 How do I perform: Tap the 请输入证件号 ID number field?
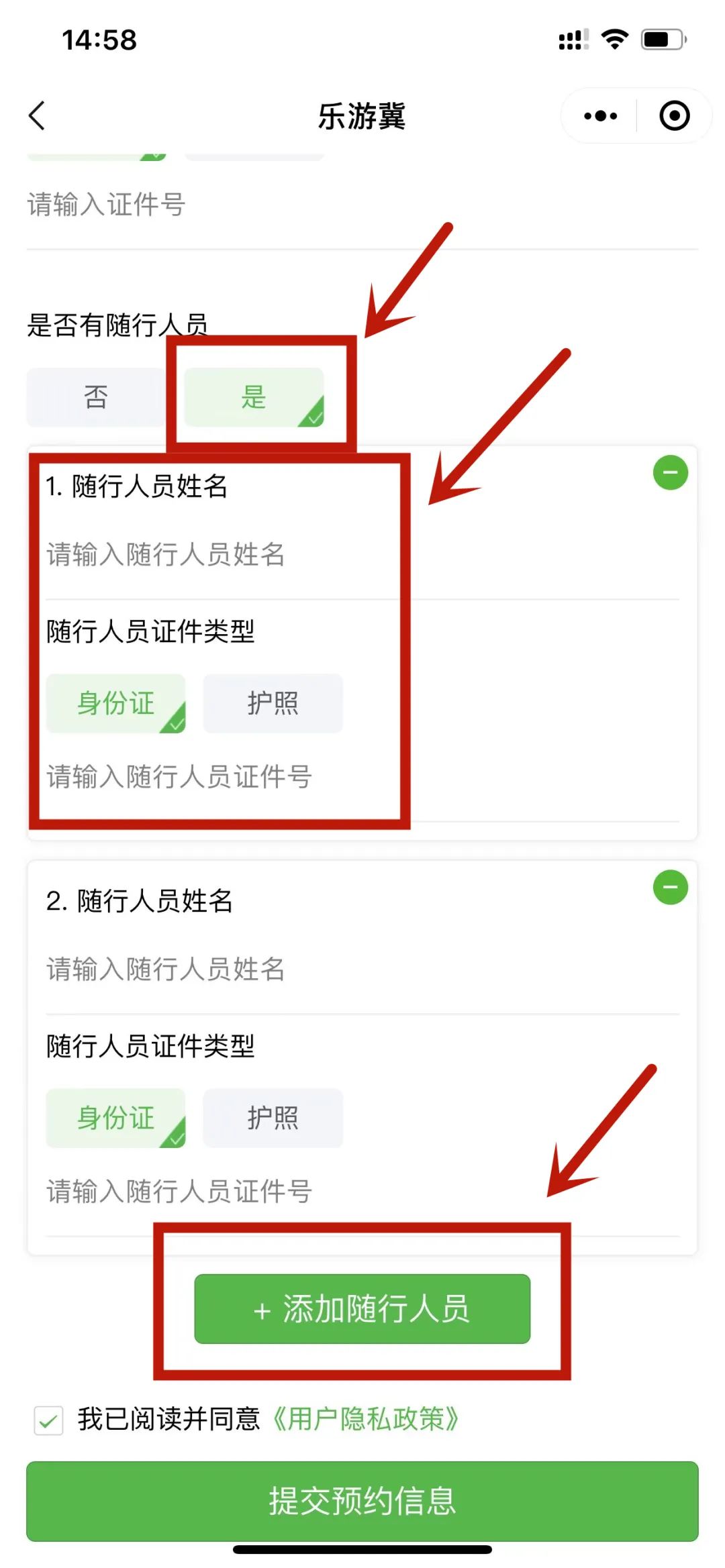(x=362, y=205)
